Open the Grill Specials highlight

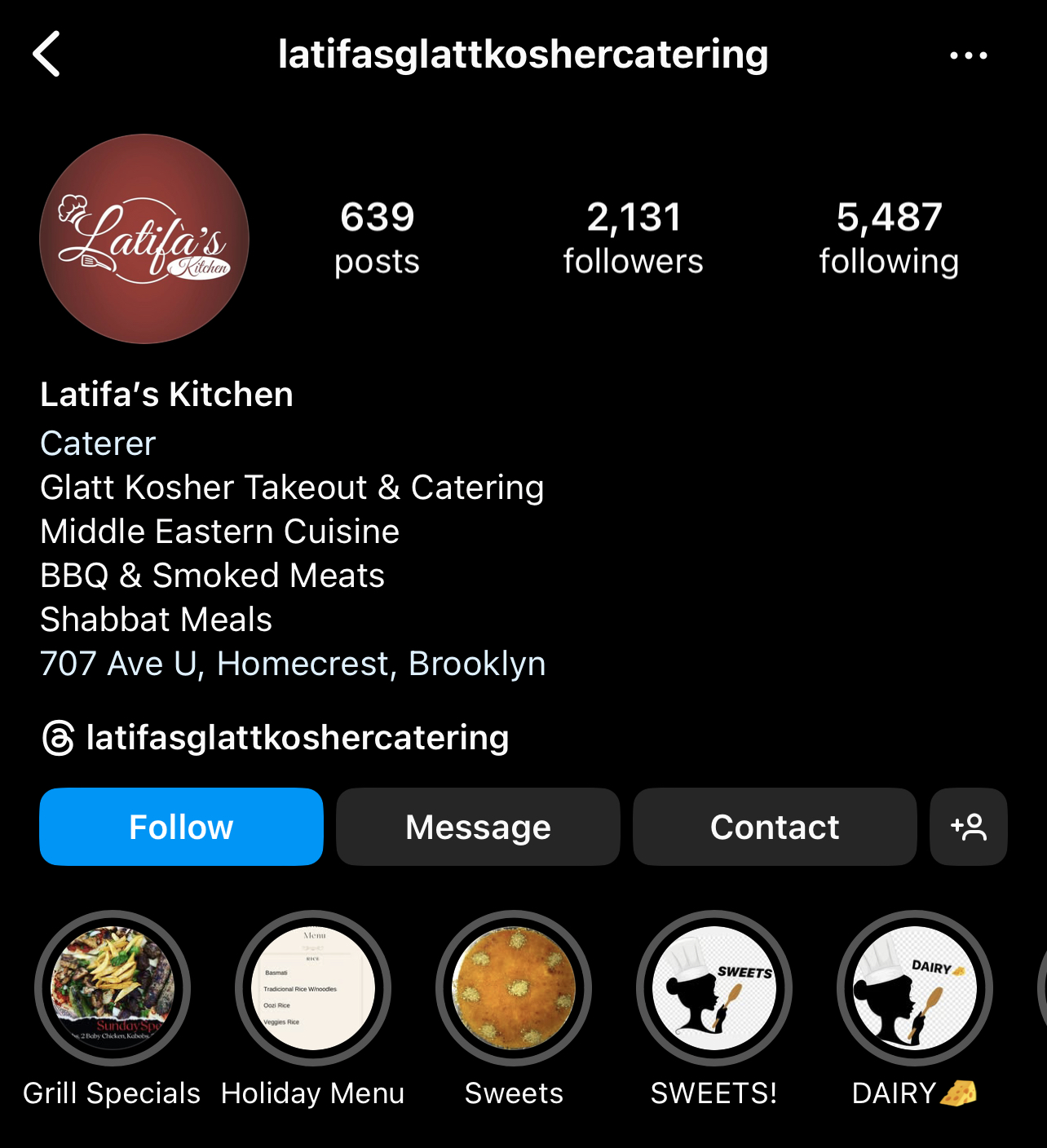pos(113,988)
